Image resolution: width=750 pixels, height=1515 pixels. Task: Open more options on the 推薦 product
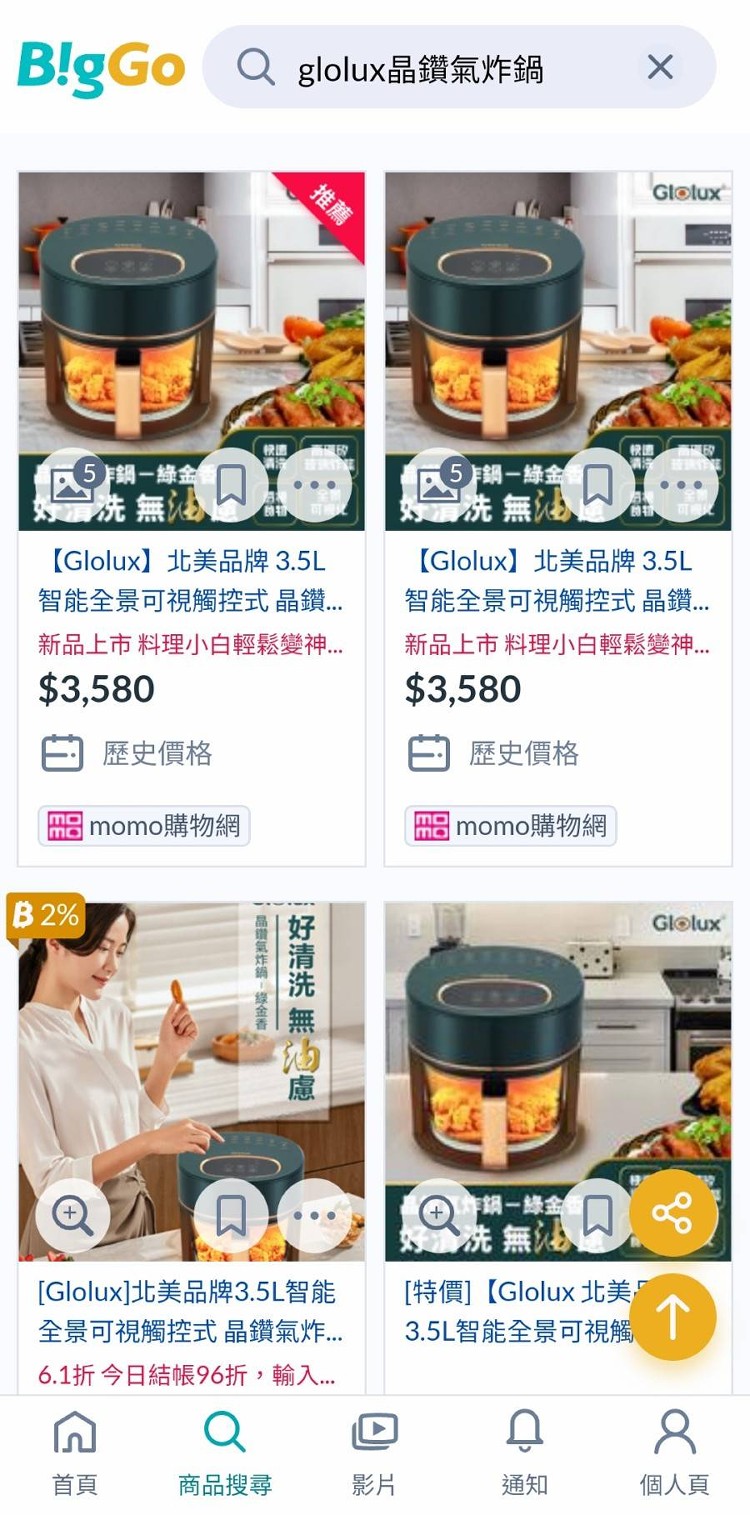click(x=314, y=485)
